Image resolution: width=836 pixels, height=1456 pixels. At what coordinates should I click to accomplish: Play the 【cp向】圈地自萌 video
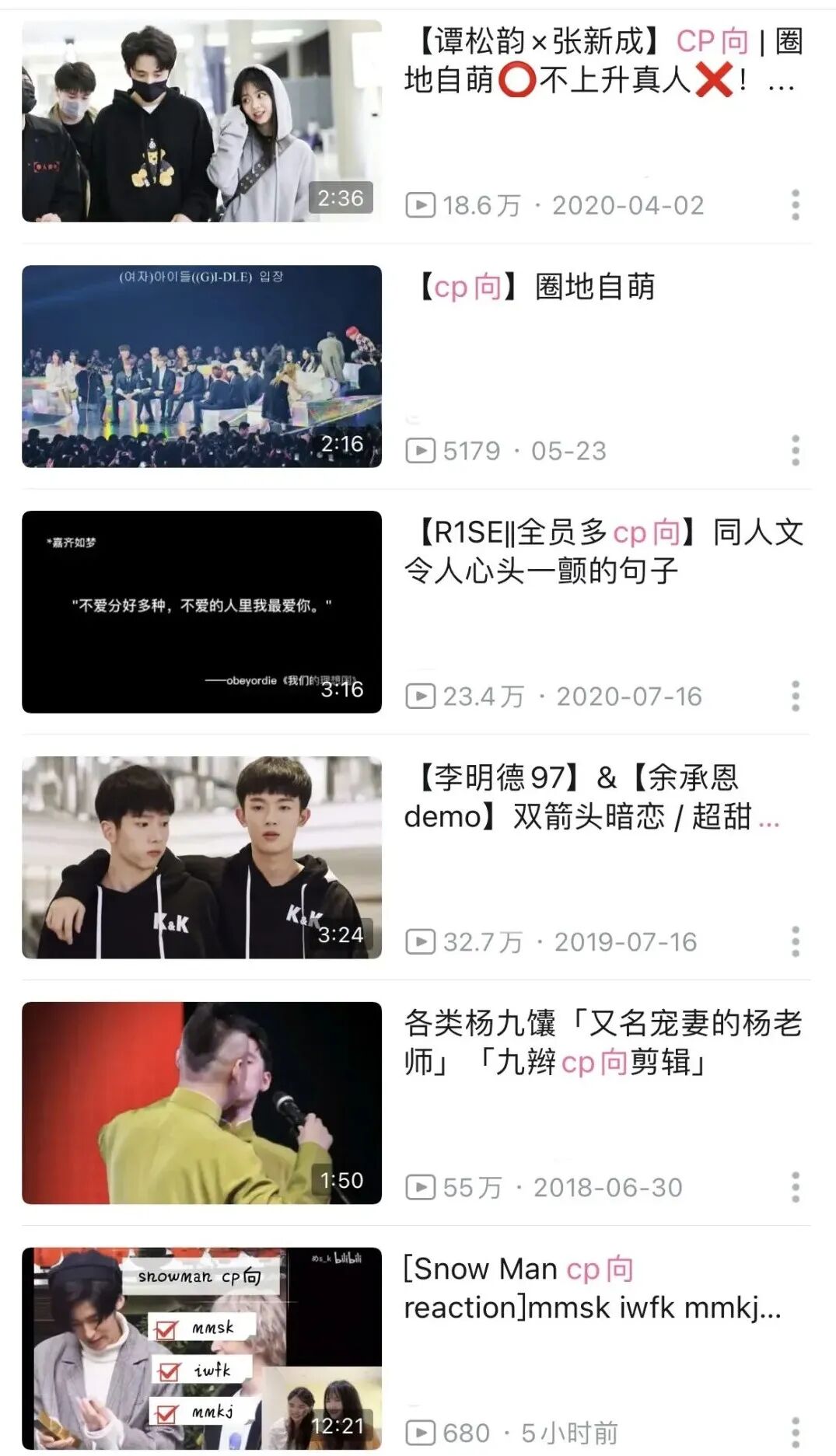[202, 366]
